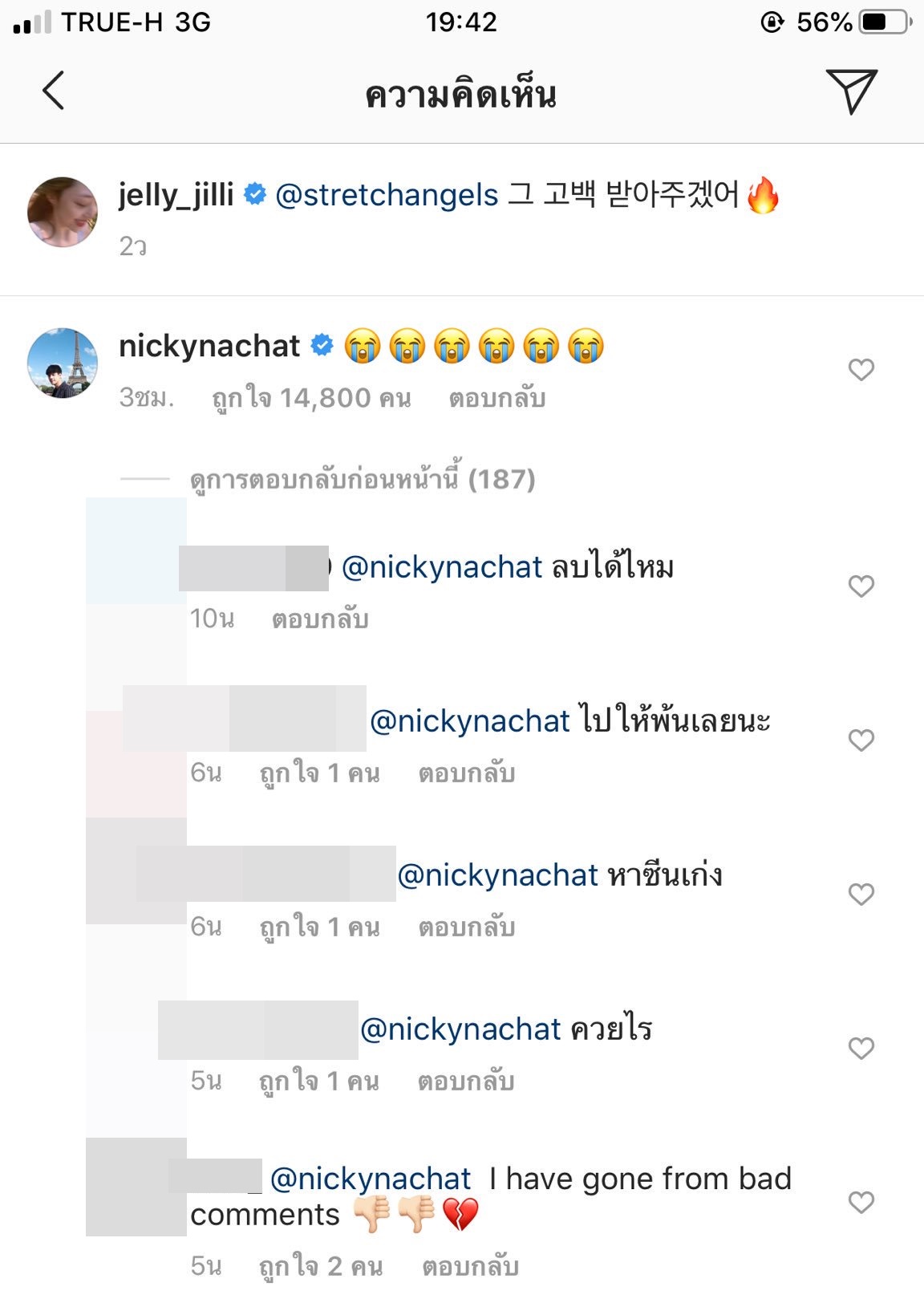The height and width of the screenshot is (1311, 924).
Task: View the 187 previous replies
Action: 362,479
